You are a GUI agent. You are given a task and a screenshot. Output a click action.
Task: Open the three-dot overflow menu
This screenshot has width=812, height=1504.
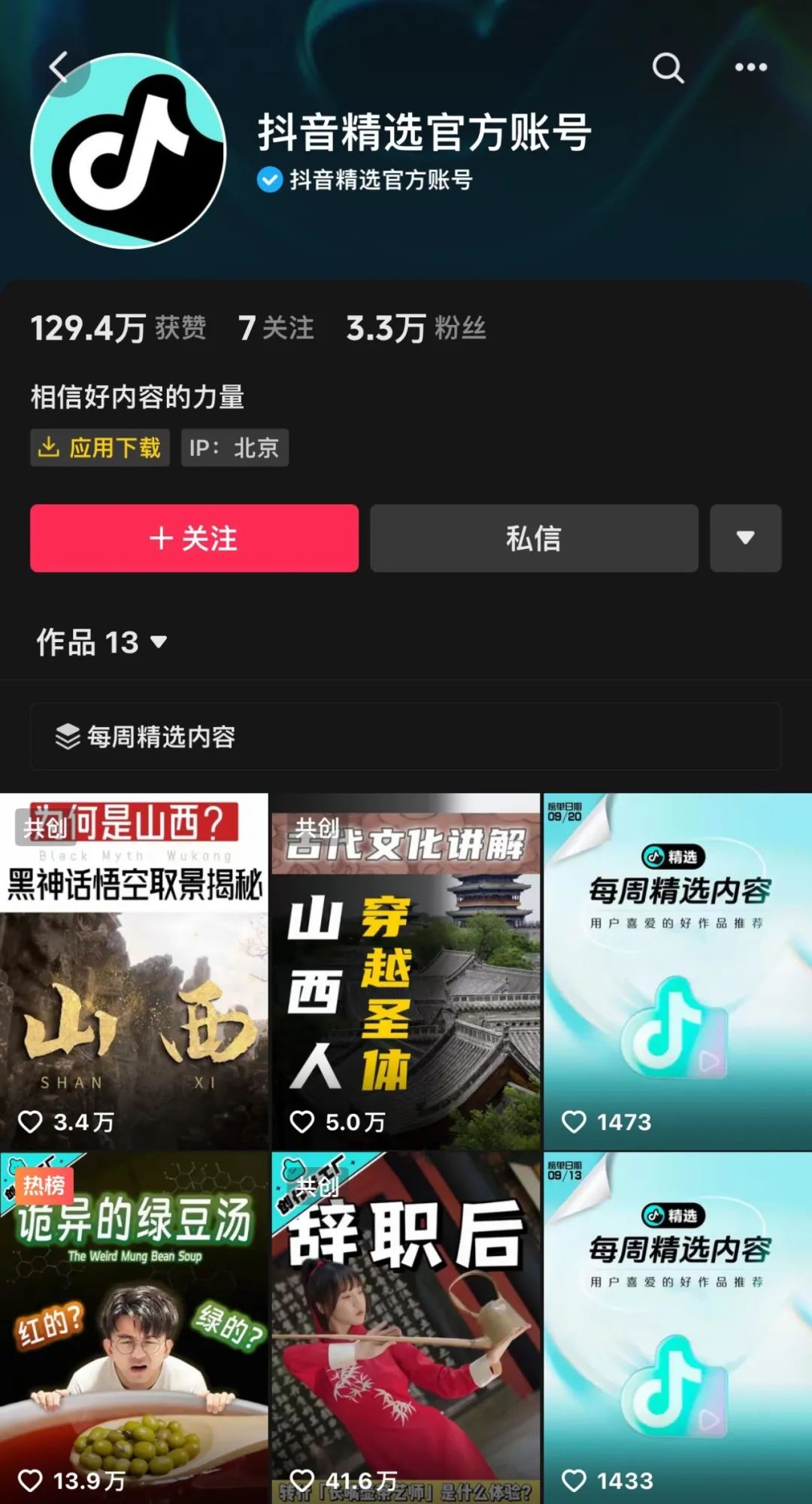click(750, 68)
